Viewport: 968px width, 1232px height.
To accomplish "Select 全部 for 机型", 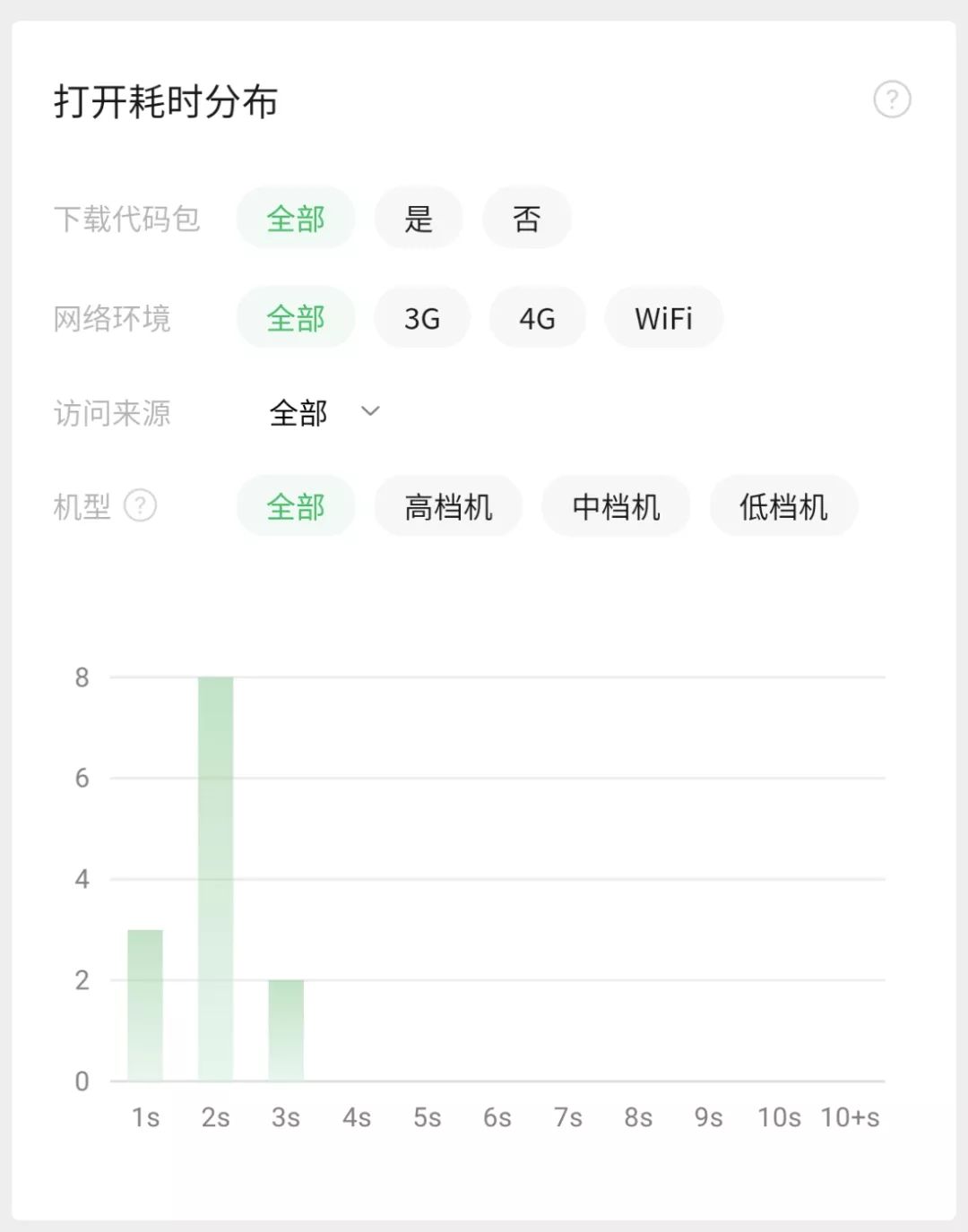I will [296, 506].
